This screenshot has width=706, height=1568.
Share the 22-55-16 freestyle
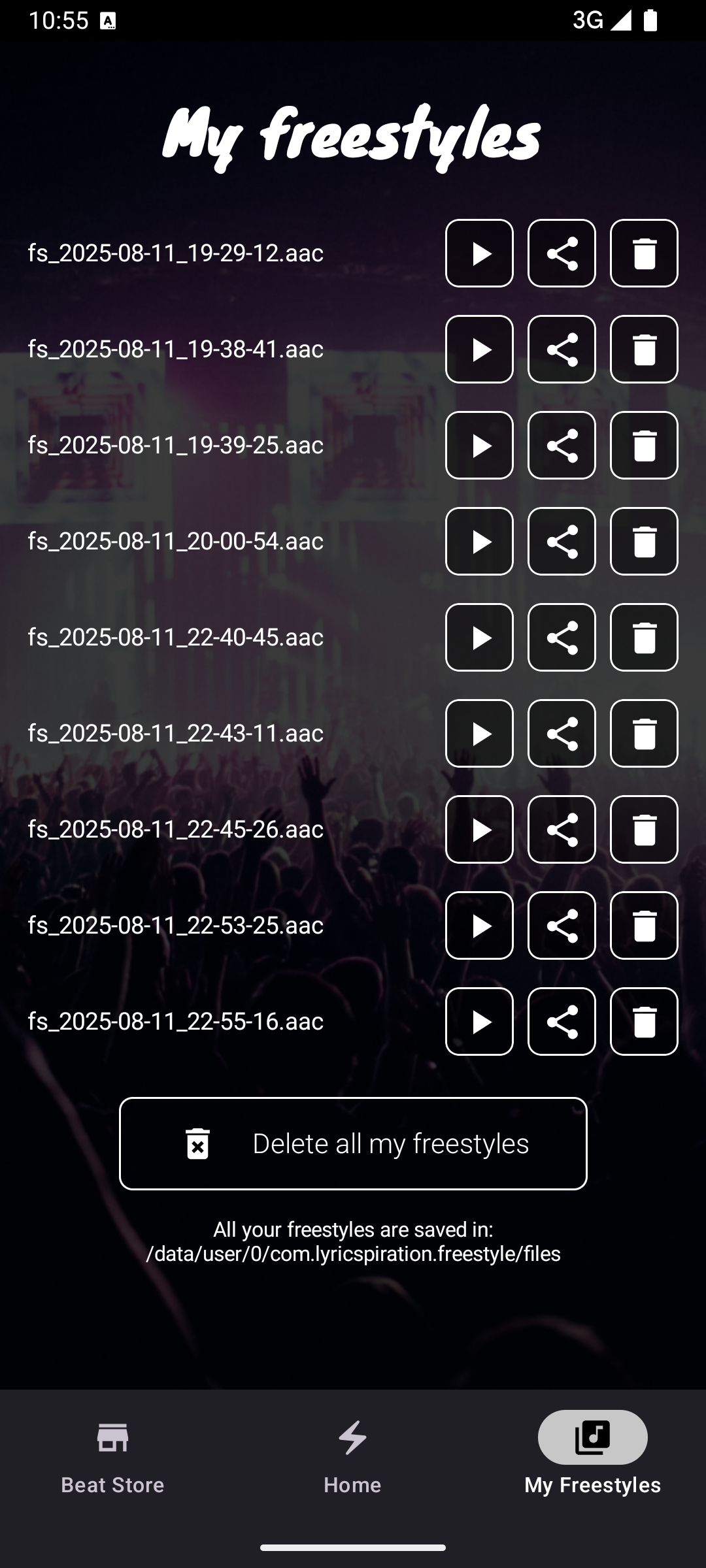562,1022
